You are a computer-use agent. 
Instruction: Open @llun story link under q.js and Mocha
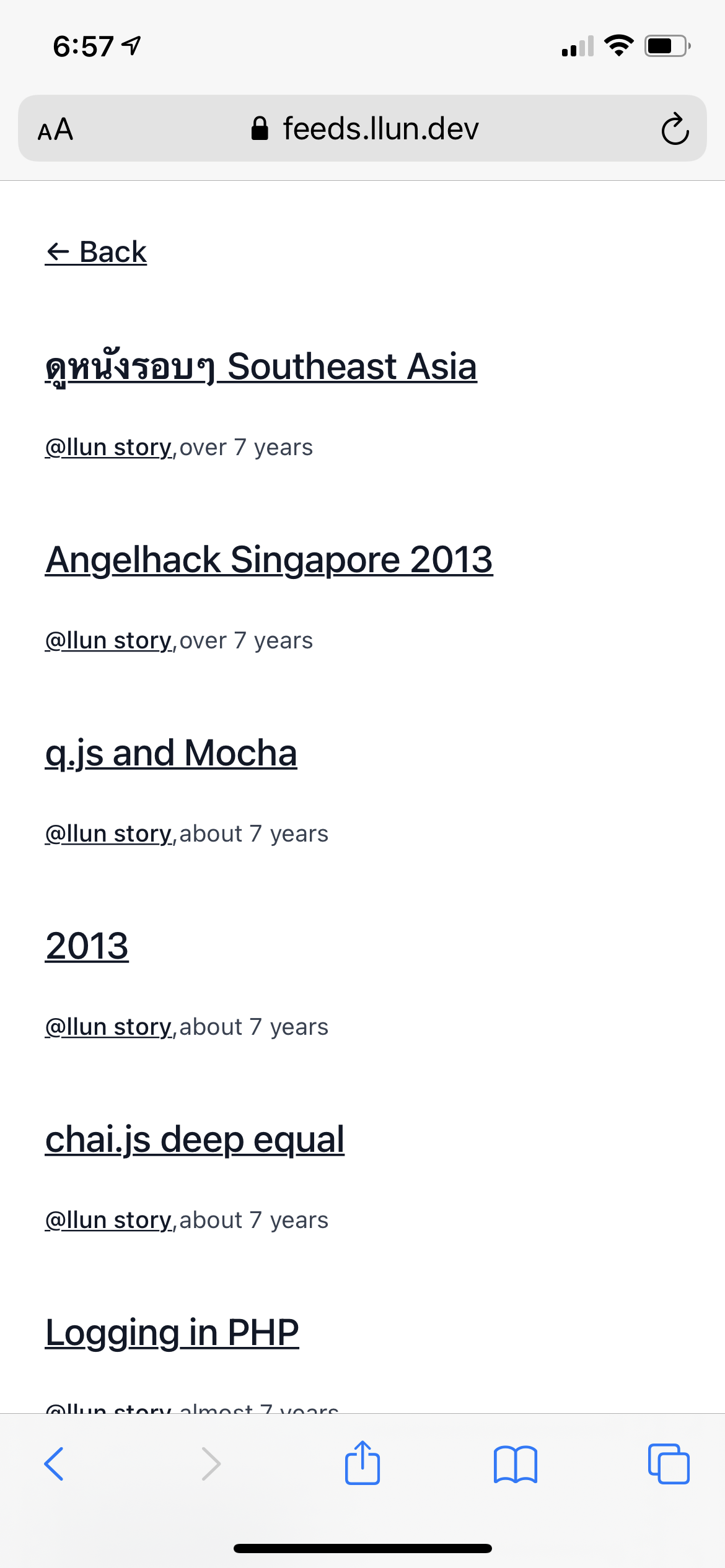(x=108, y=834)
